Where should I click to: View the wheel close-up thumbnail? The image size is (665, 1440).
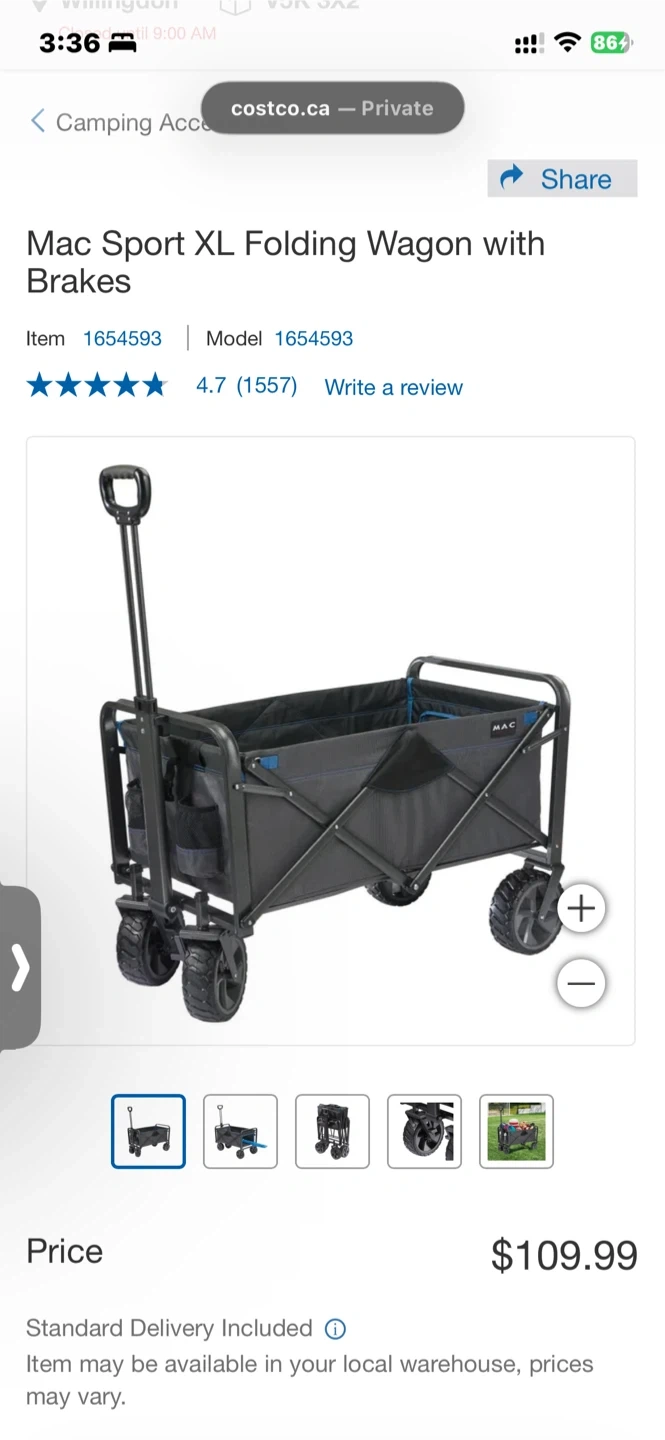pos(424,1131)
